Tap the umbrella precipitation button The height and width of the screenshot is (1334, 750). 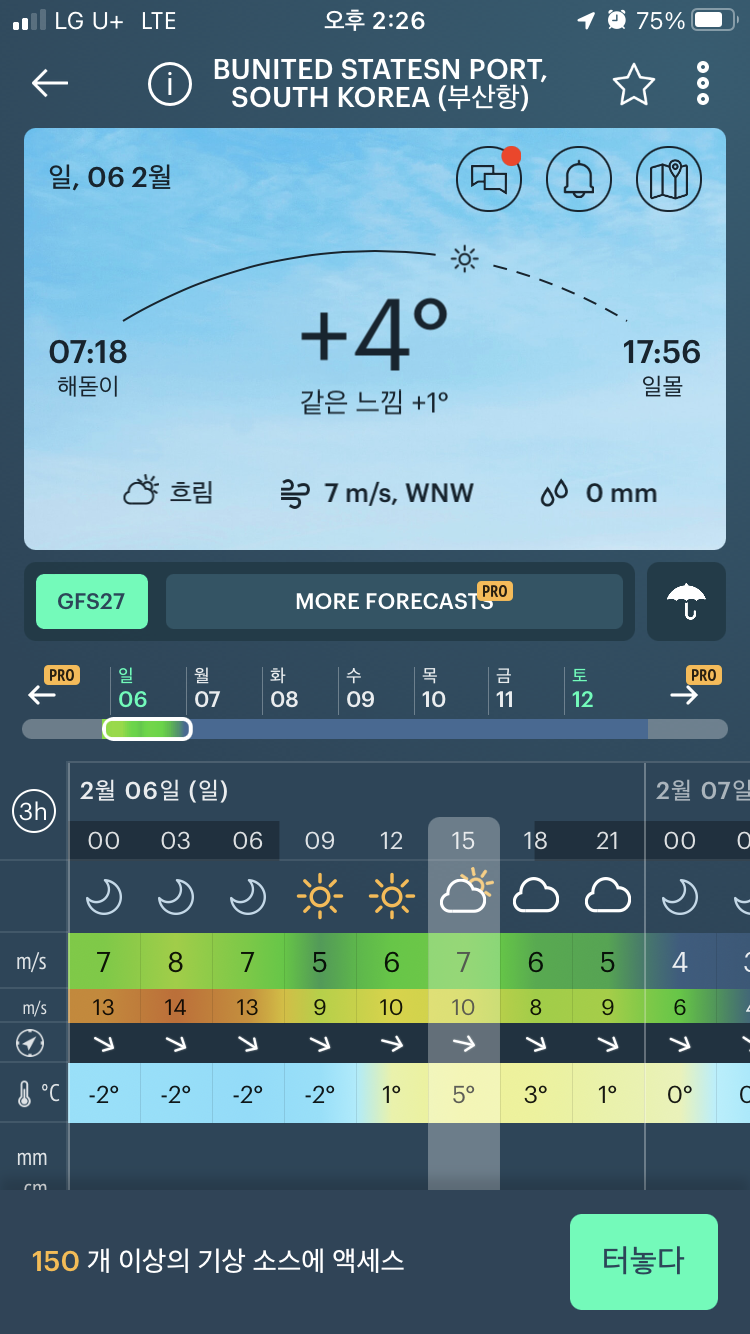(x=686, y=601)
